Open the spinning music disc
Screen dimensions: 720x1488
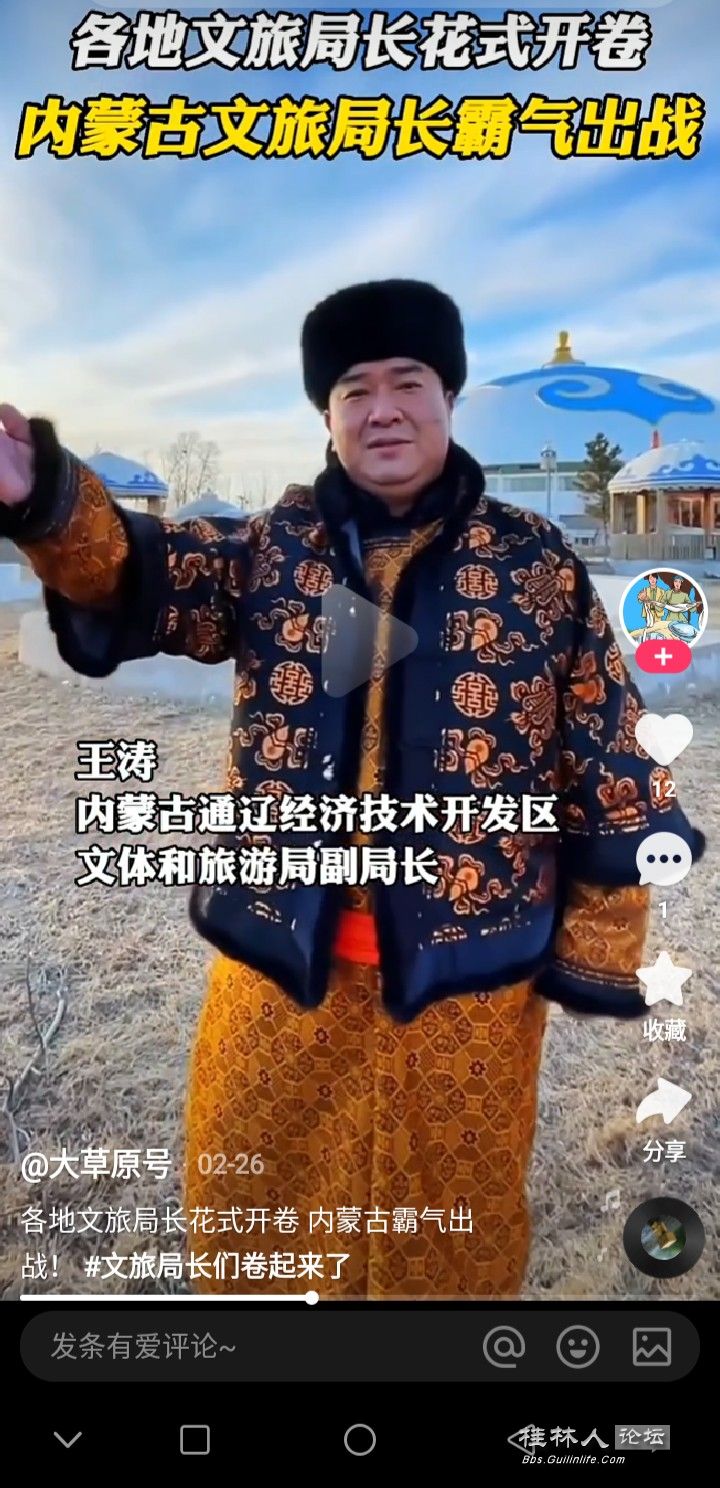point(663,1237)
